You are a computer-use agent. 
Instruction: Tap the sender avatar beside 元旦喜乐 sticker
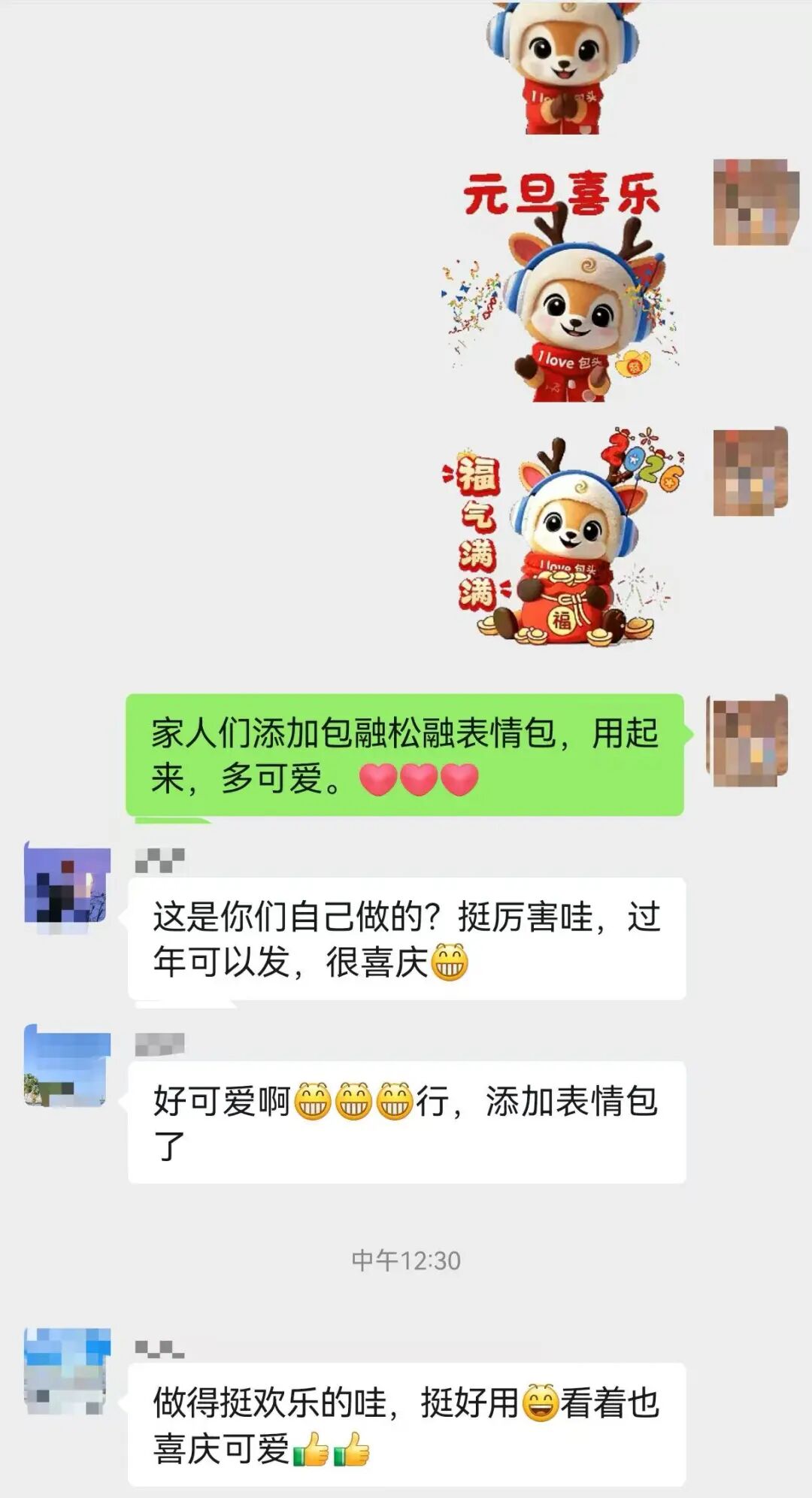pyautogui.click(x=754, y=202)
